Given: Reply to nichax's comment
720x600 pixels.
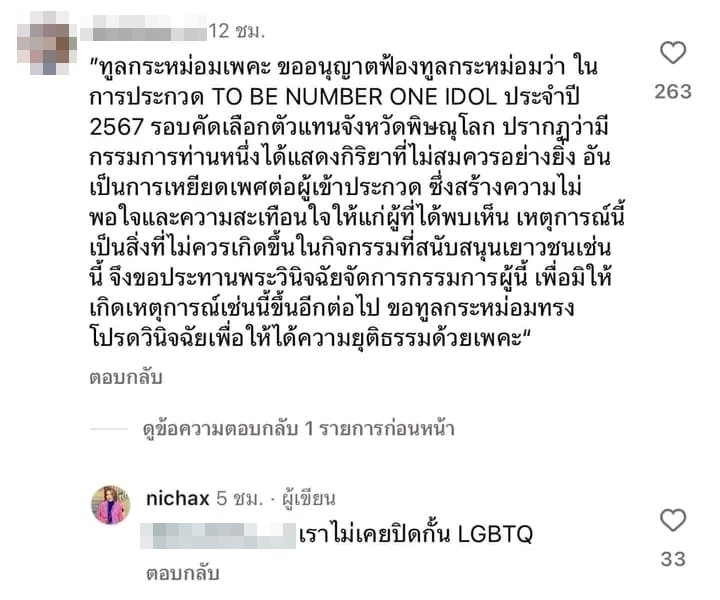Looking at the screenshot, I should (x=181, y=574).
